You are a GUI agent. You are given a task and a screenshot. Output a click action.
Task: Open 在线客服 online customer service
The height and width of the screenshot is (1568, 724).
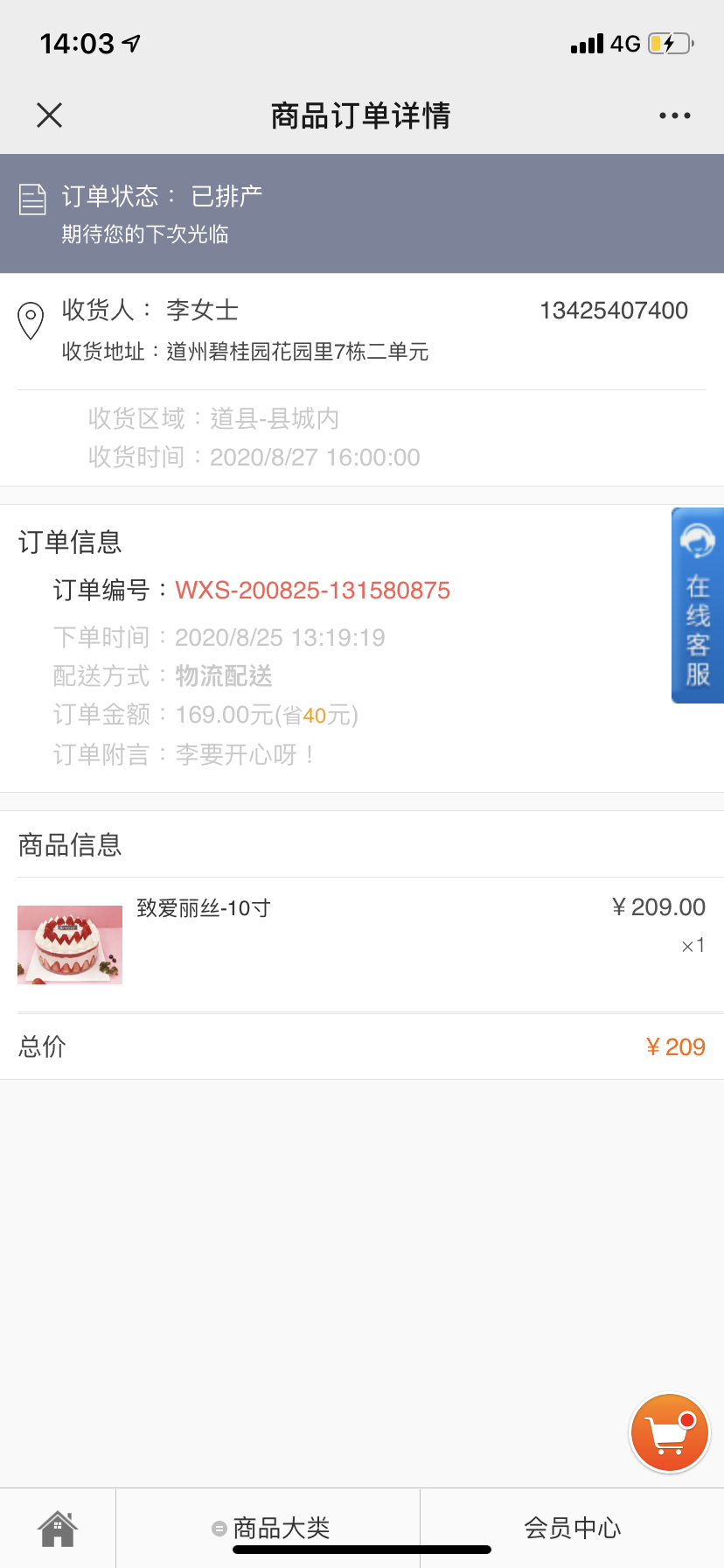[698, 605]
